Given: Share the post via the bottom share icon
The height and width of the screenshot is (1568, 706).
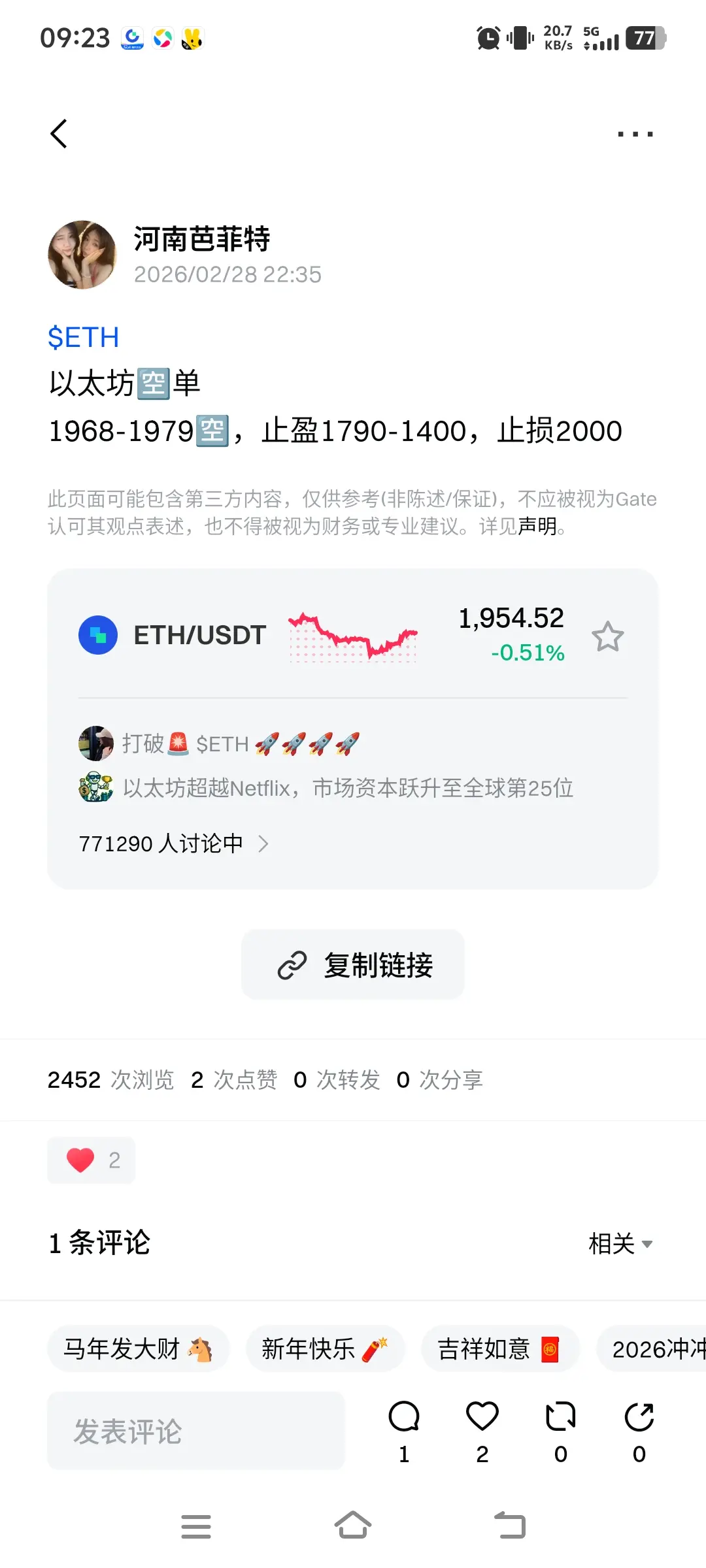Looking at the screenshot, I should pos(639,1417).
